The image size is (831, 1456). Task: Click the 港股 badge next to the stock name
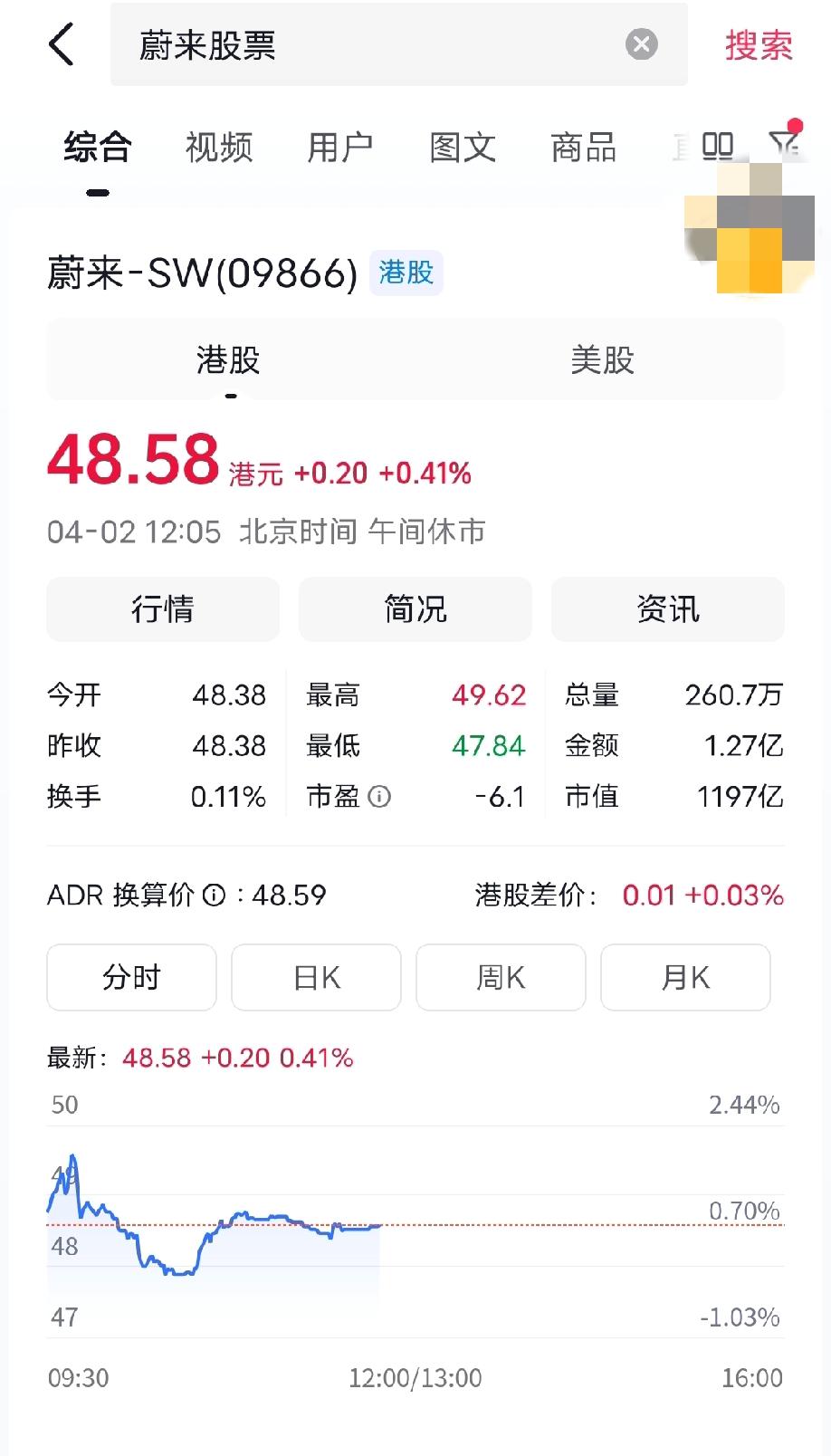(x=405, y=273)
